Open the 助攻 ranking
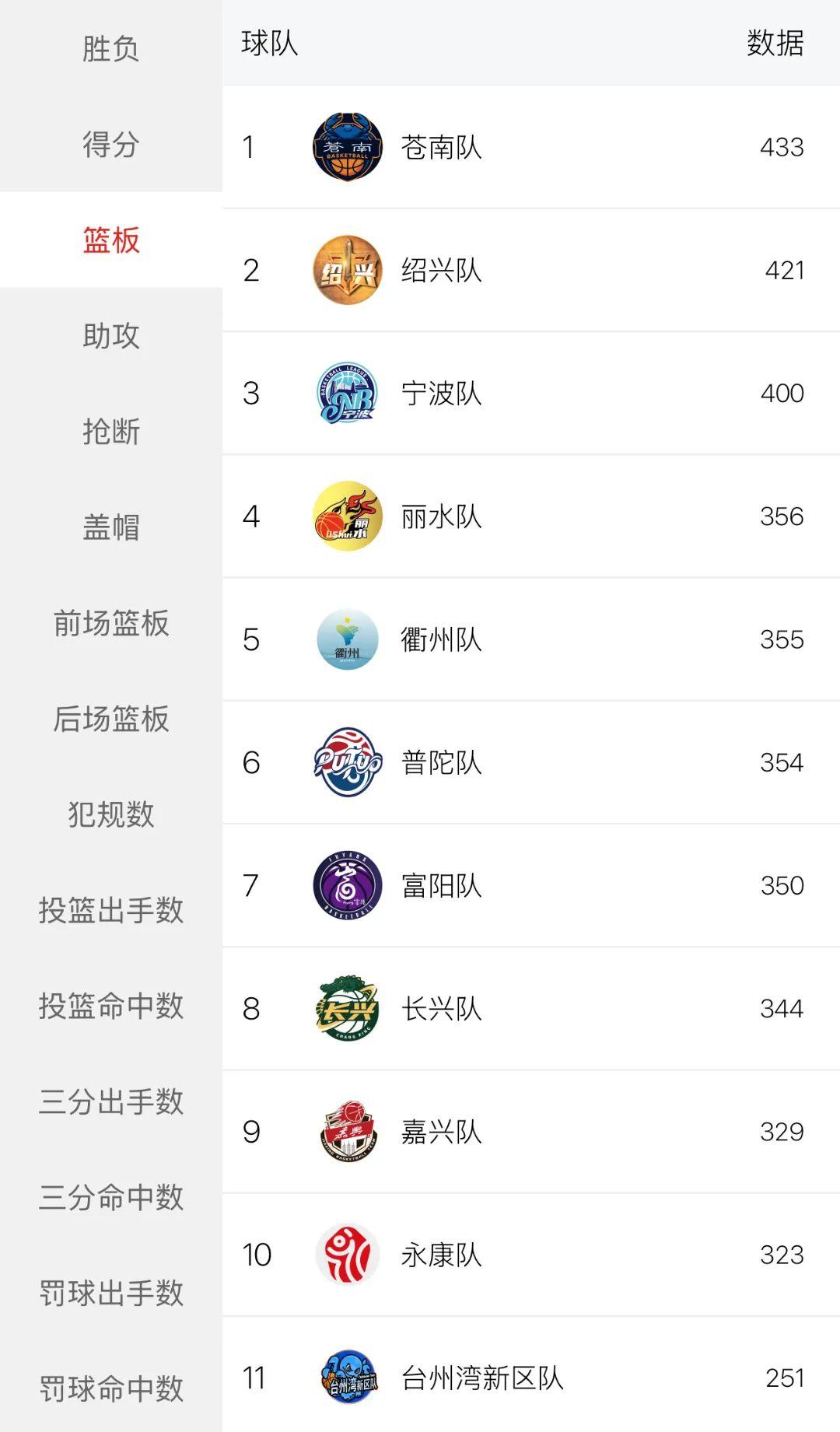Image resolution: width=840 pixels, height=1432 pixels. coord(110,335)
